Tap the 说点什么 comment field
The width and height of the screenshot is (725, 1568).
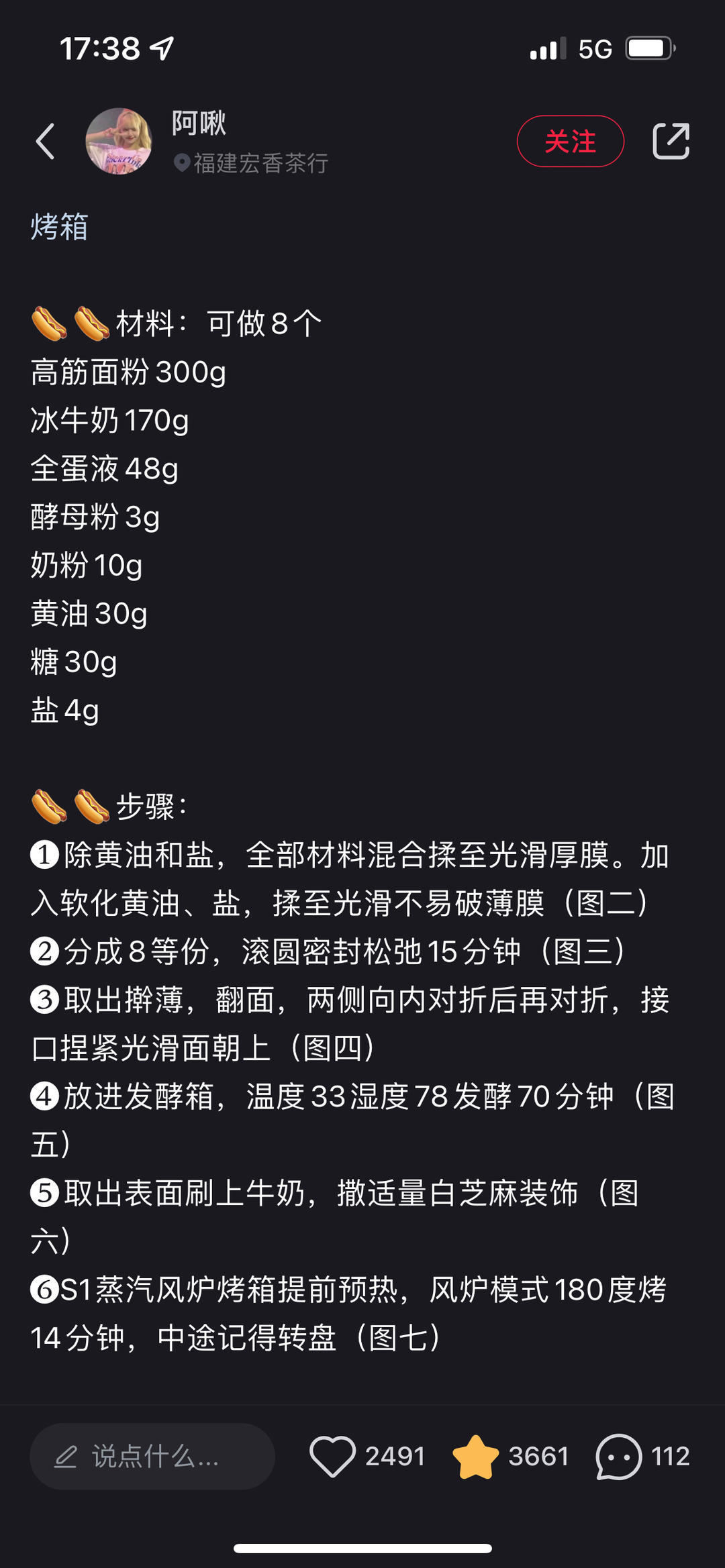152,1457
